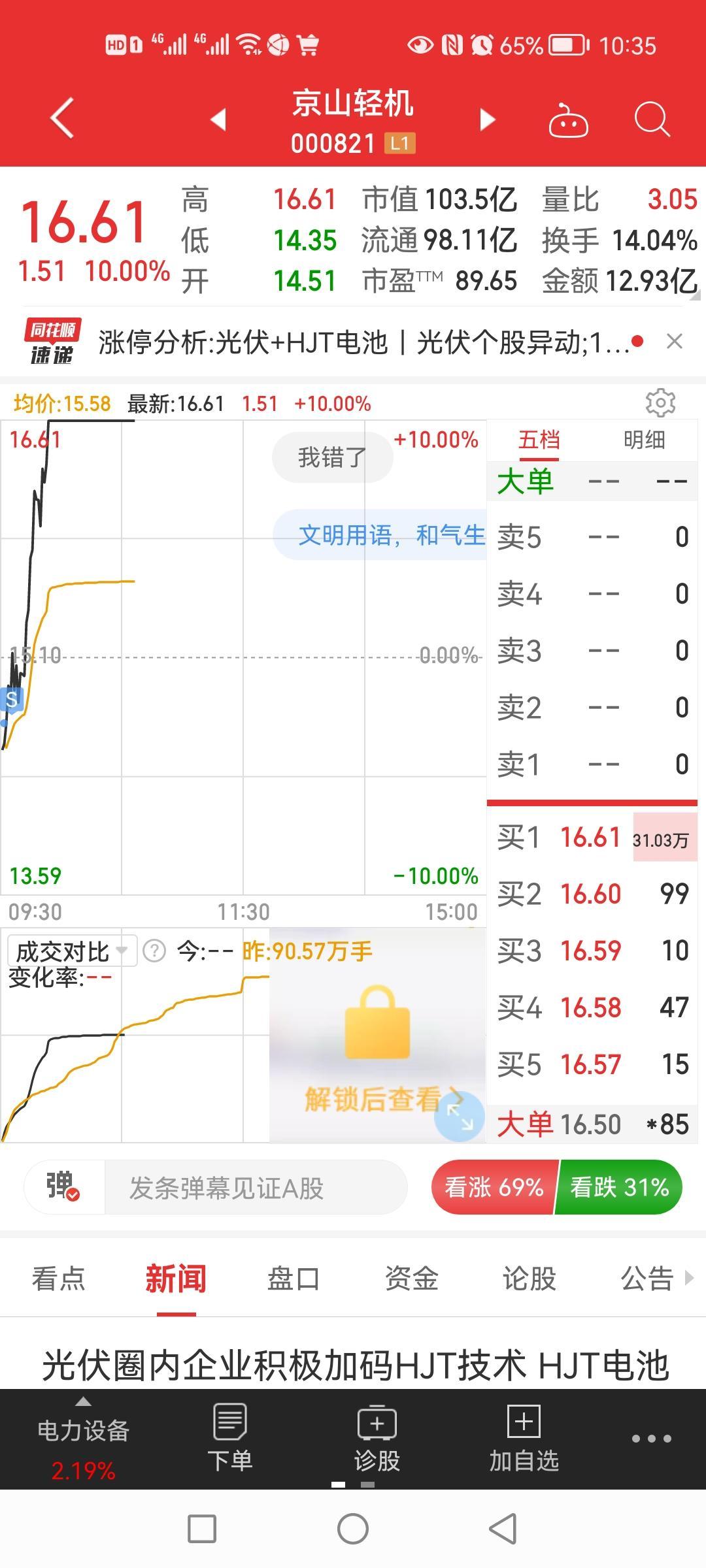Vote 看涨 69%
Screen dimensions: 706x1568
click(494, 1187)
